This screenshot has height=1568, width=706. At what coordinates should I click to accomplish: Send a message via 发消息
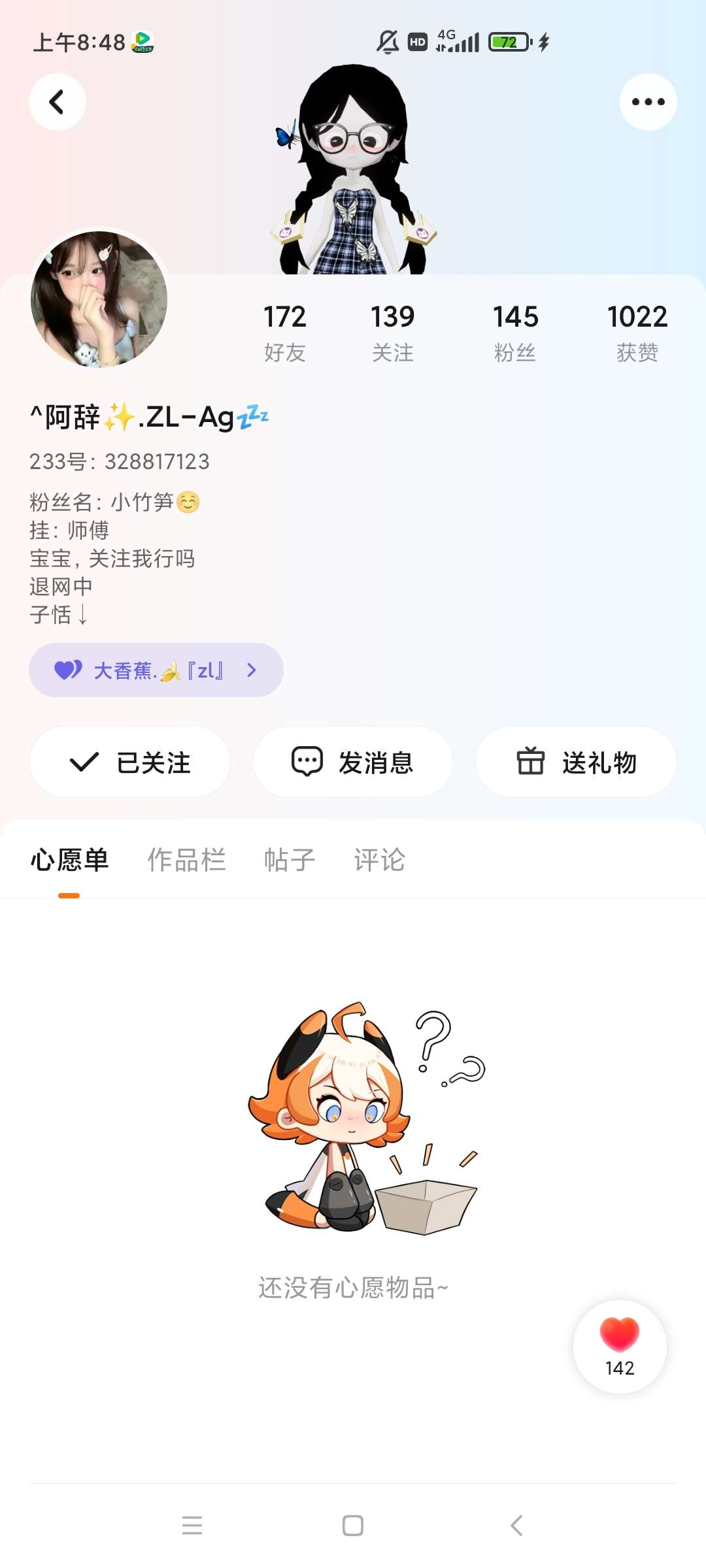(353, 762)
